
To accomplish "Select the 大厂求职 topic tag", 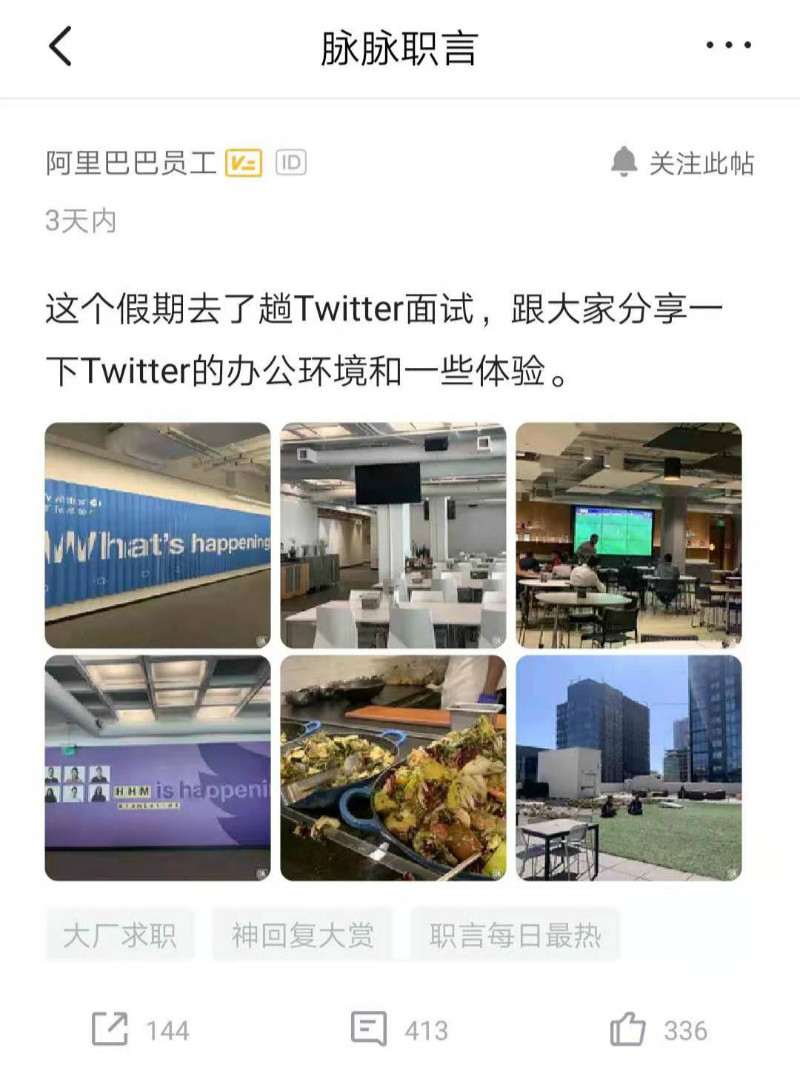I will click(120, 934).
